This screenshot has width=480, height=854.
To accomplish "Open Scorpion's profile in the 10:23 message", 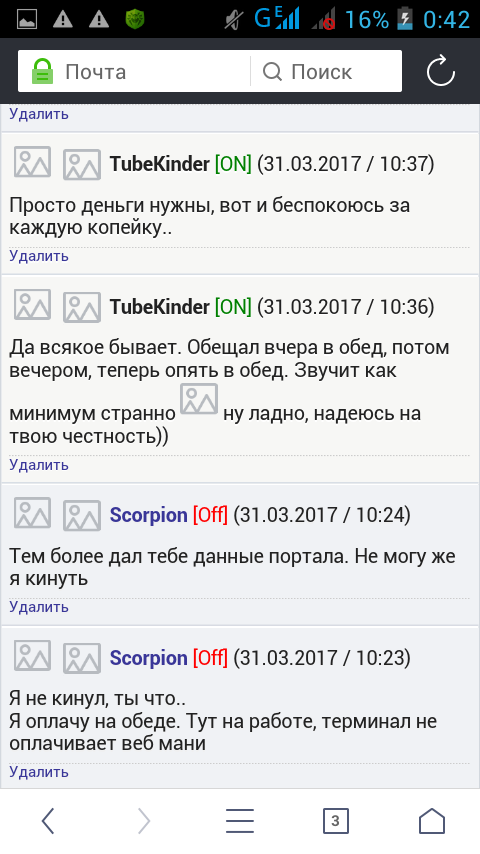I will tap(149, 658).
